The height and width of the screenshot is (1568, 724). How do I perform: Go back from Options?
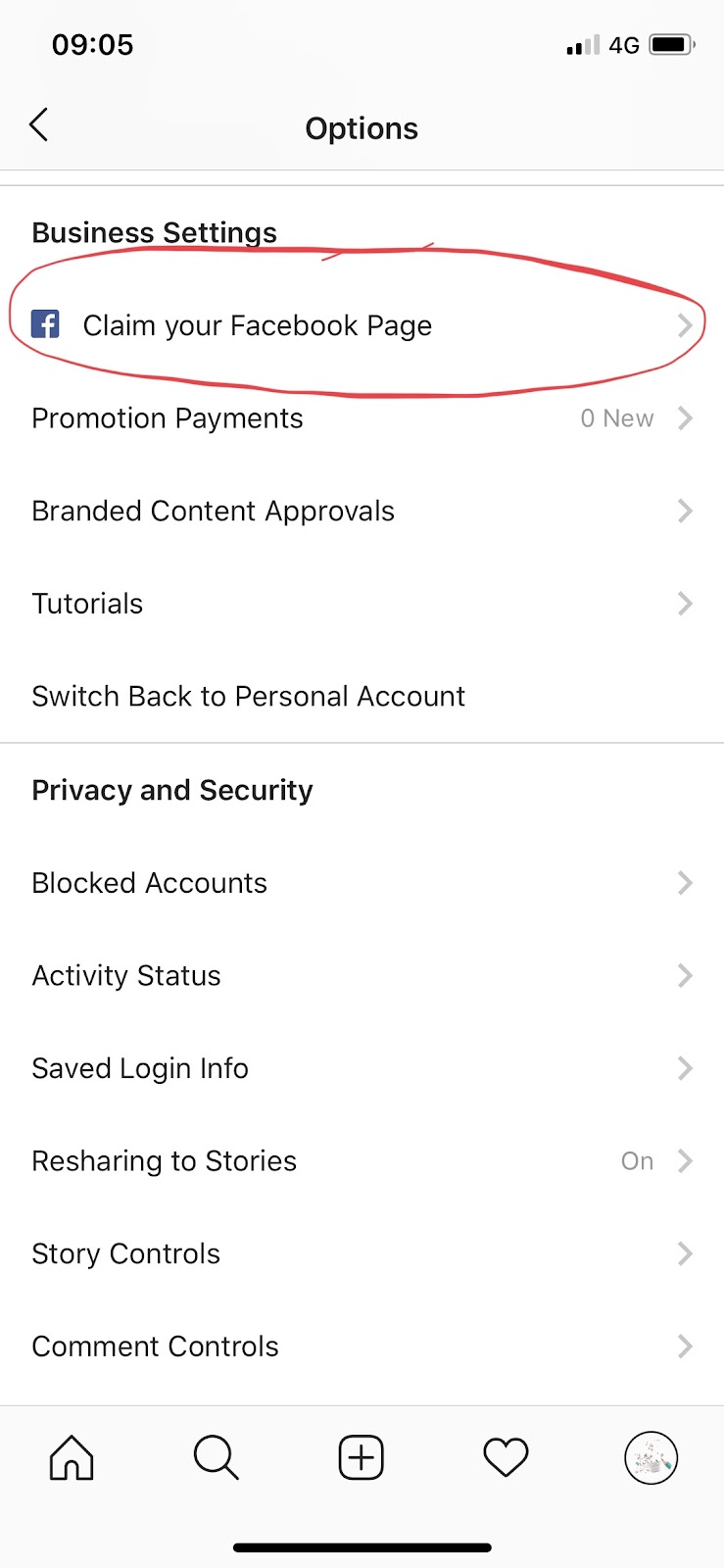click(x=39, y=126)
